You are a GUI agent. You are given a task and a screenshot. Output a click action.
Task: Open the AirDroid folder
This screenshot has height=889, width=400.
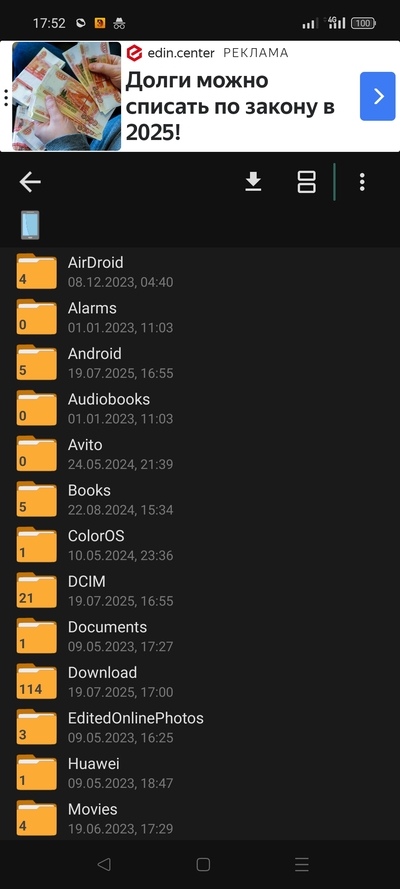click(x=200, y=272)
